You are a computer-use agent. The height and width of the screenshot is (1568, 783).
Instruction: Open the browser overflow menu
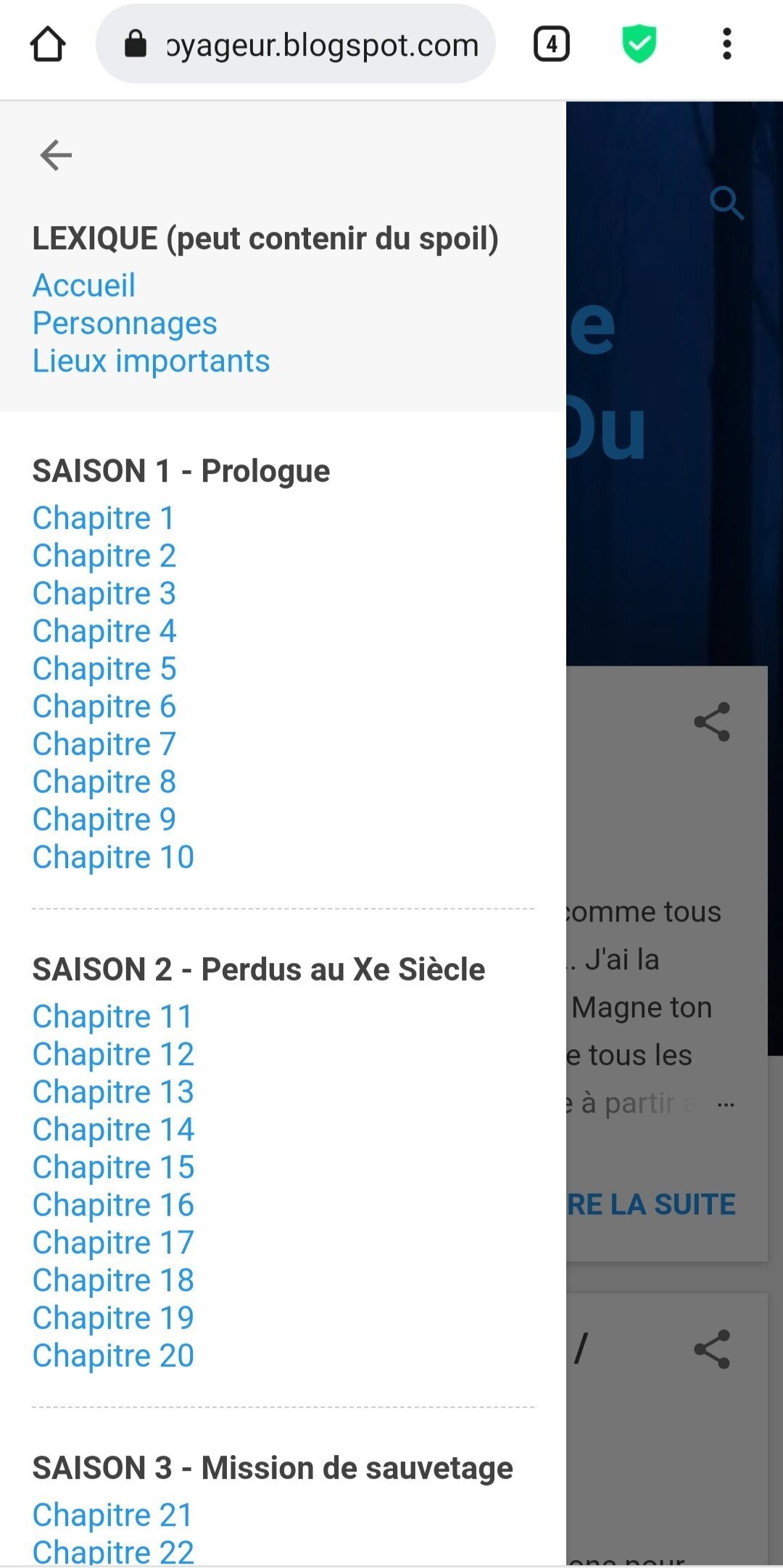pos(726,44)
